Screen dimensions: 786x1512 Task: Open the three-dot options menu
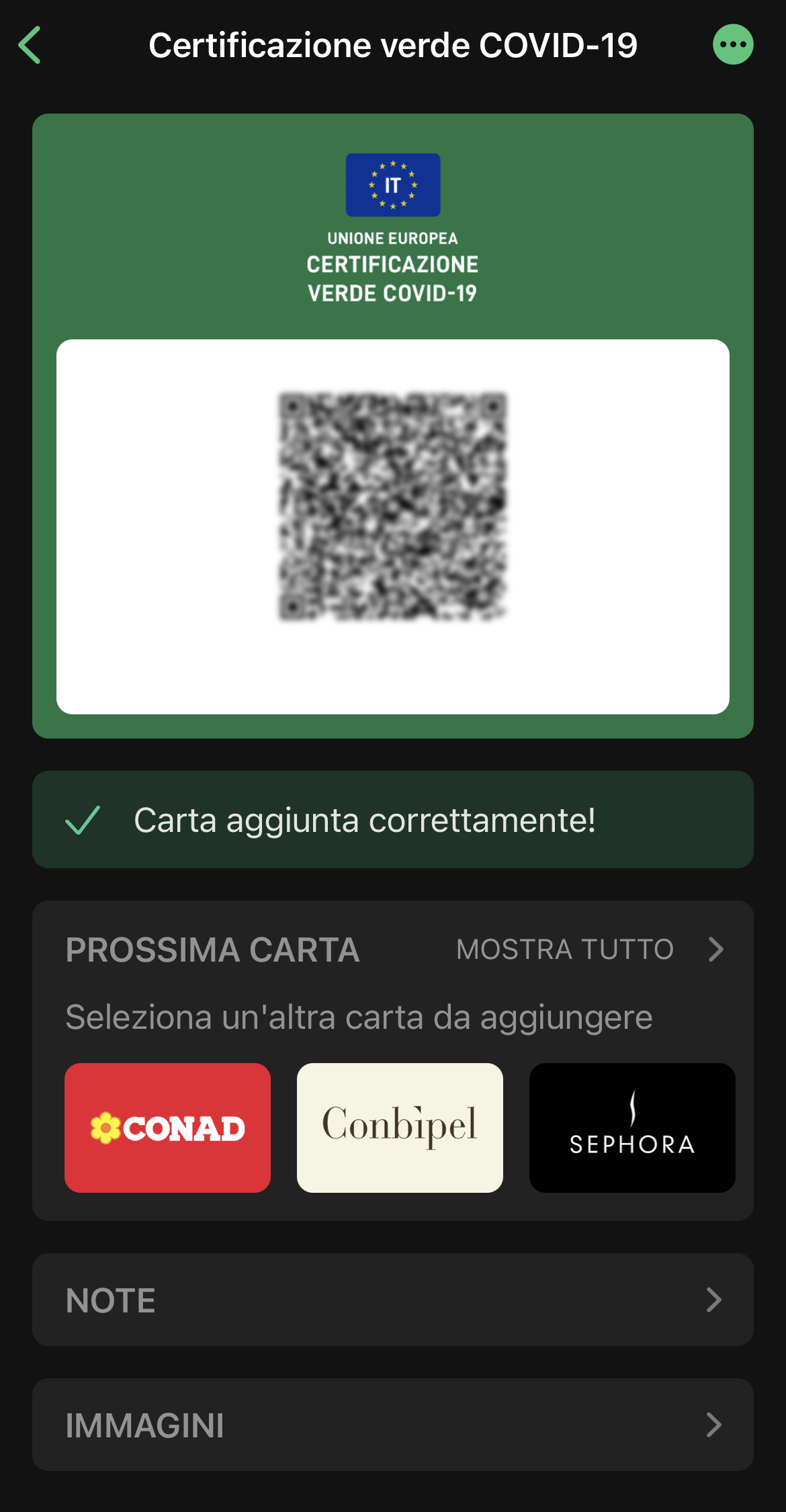click(x=732, y=45)
